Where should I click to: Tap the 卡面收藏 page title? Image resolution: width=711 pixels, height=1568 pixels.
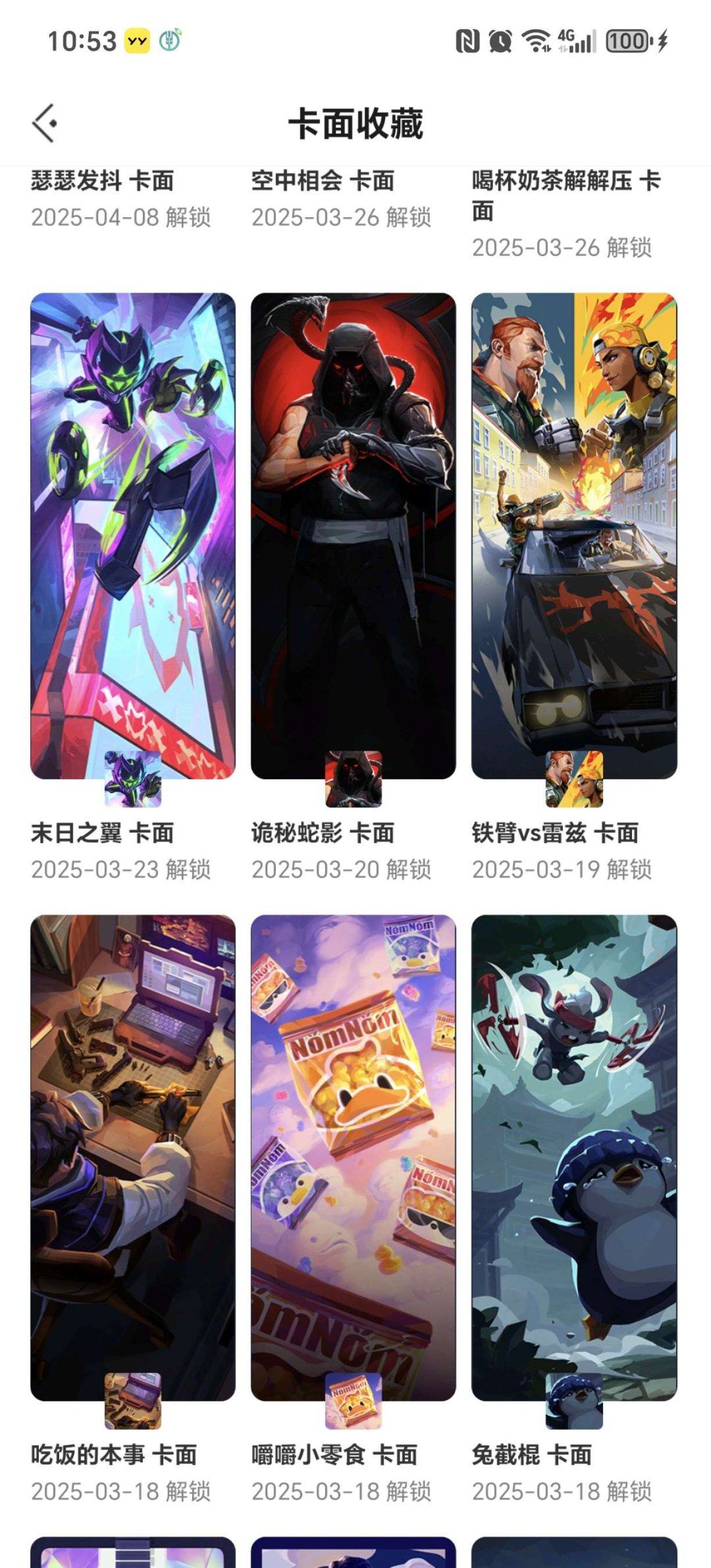(355, 122)
